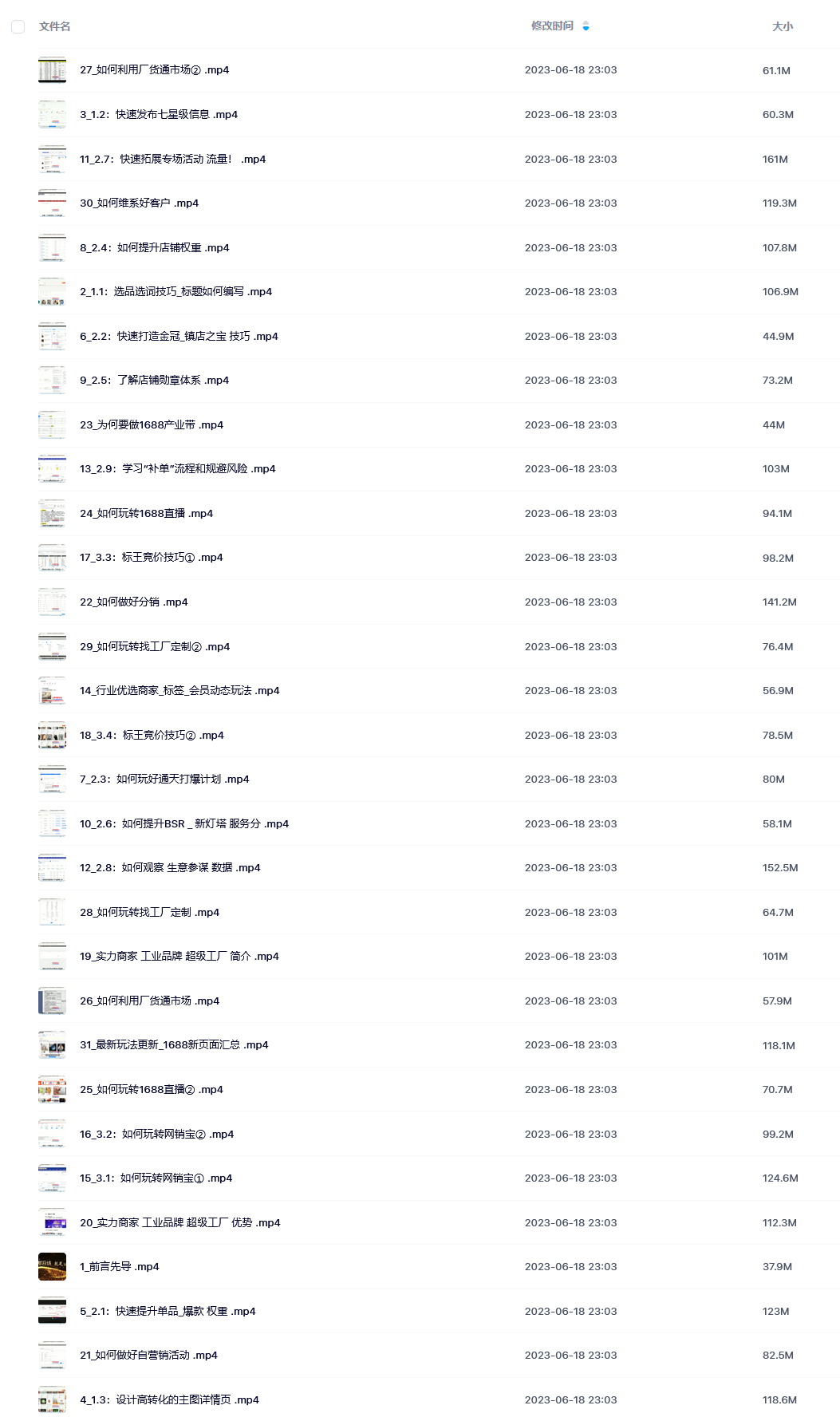Open 14_行业优选商家_标签_会员动态玩法 .mp4
The image size is (840, 1421).
tap(179, 691)
